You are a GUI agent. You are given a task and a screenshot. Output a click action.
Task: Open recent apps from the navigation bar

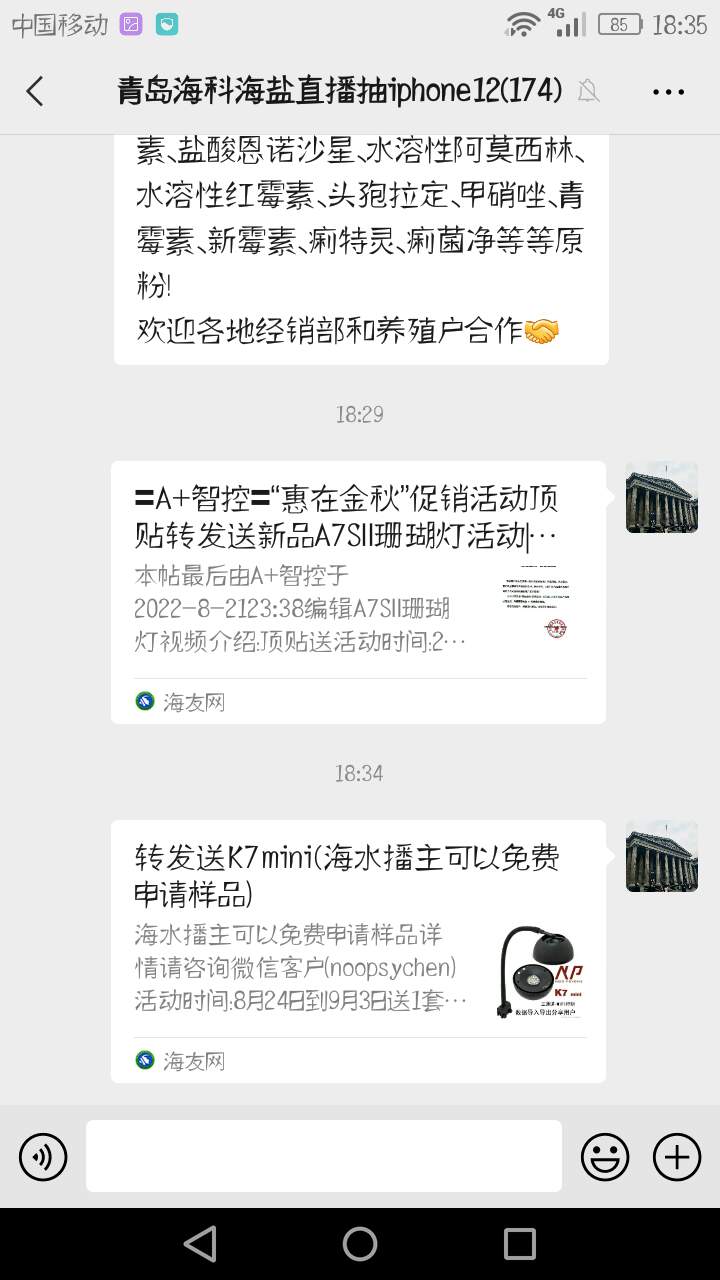tap(520, 1244)
